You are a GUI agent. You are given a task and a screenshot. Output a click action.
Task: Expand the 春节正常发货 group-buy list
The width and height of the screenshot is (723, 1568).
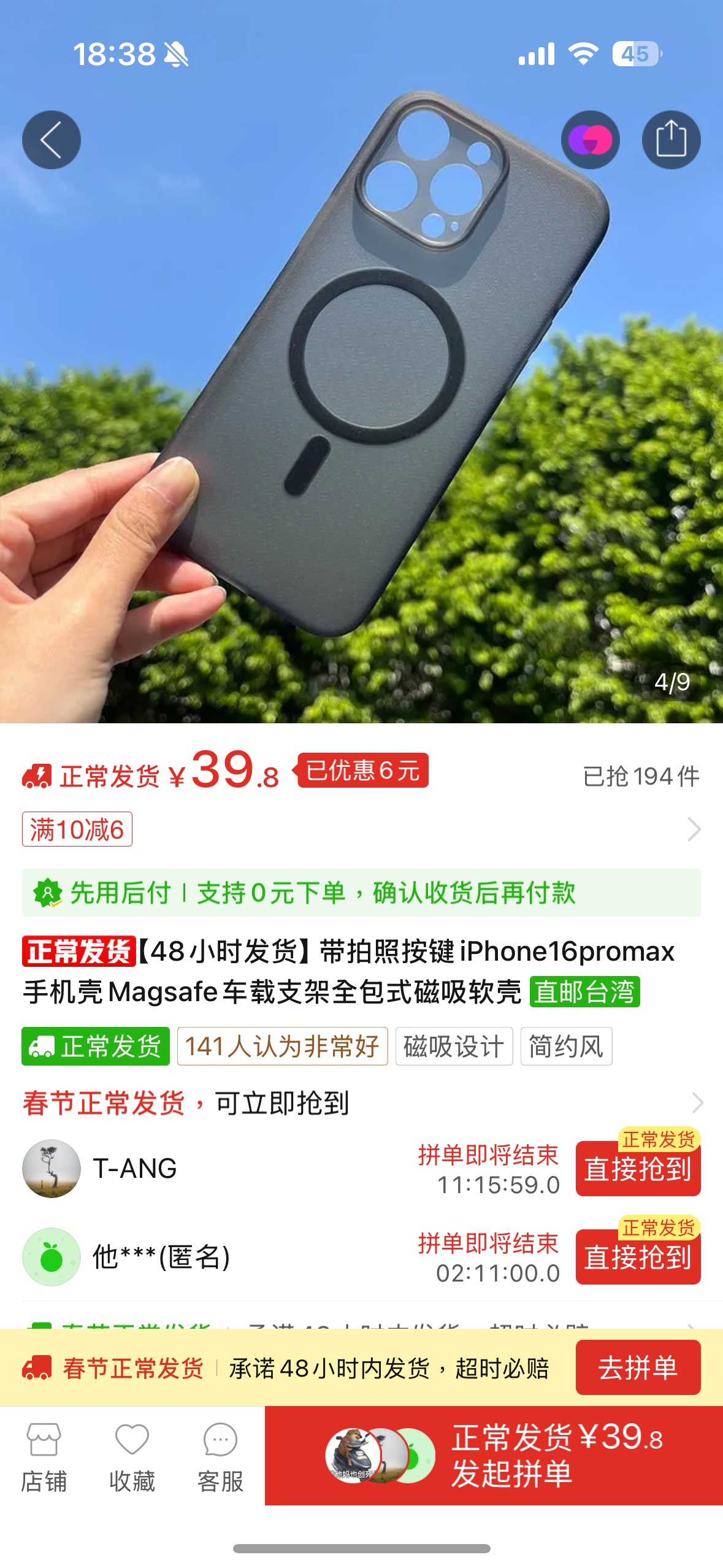pos(697,1103)
